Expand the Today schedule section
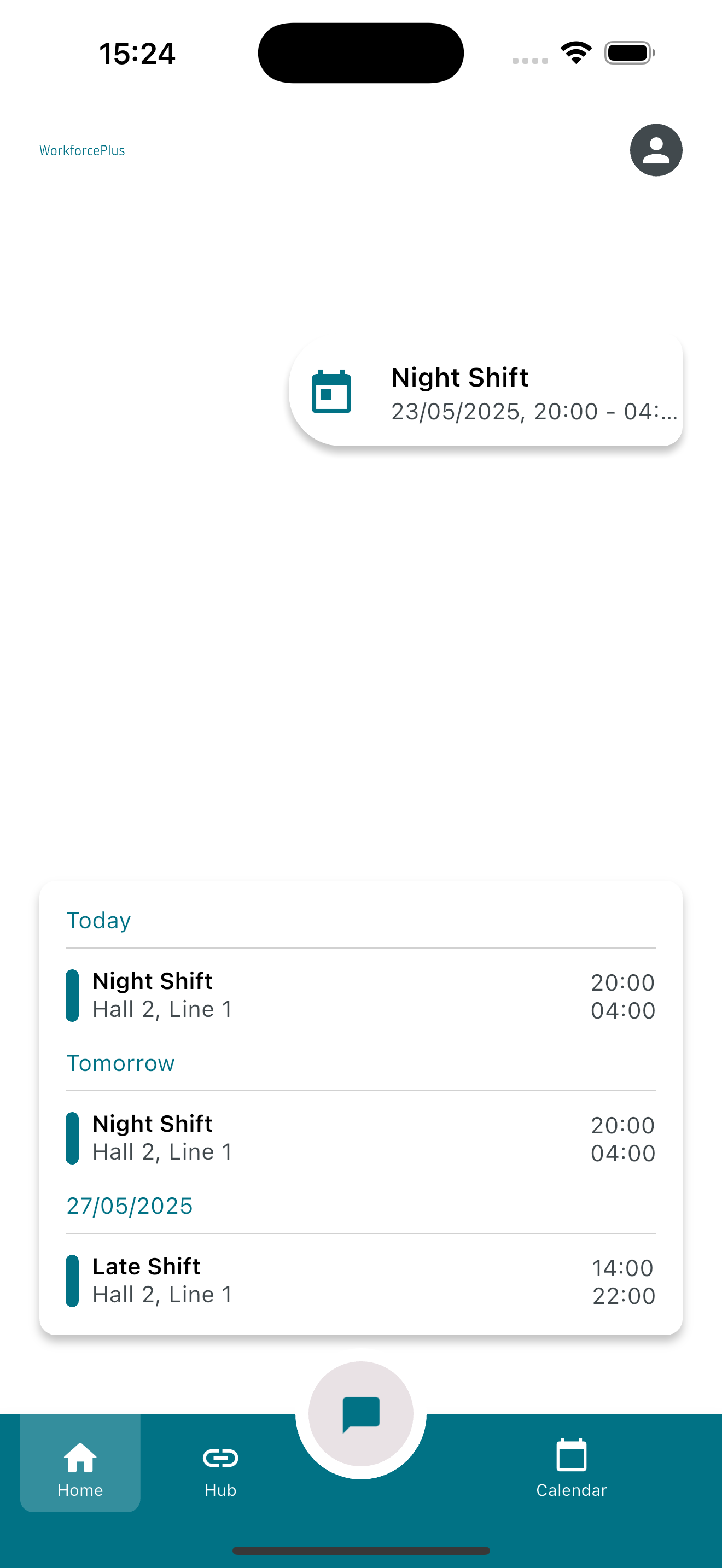Screen dimensions: 722x1568 click(x=98, y=920)
